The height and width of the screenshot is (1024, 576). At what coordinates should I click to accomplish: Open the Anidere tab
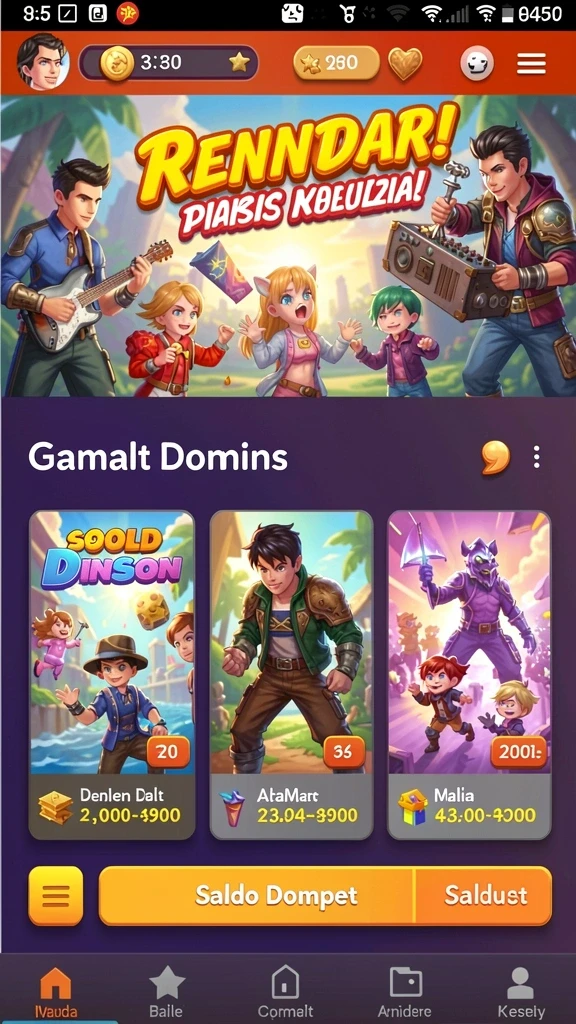coord(405,993)
